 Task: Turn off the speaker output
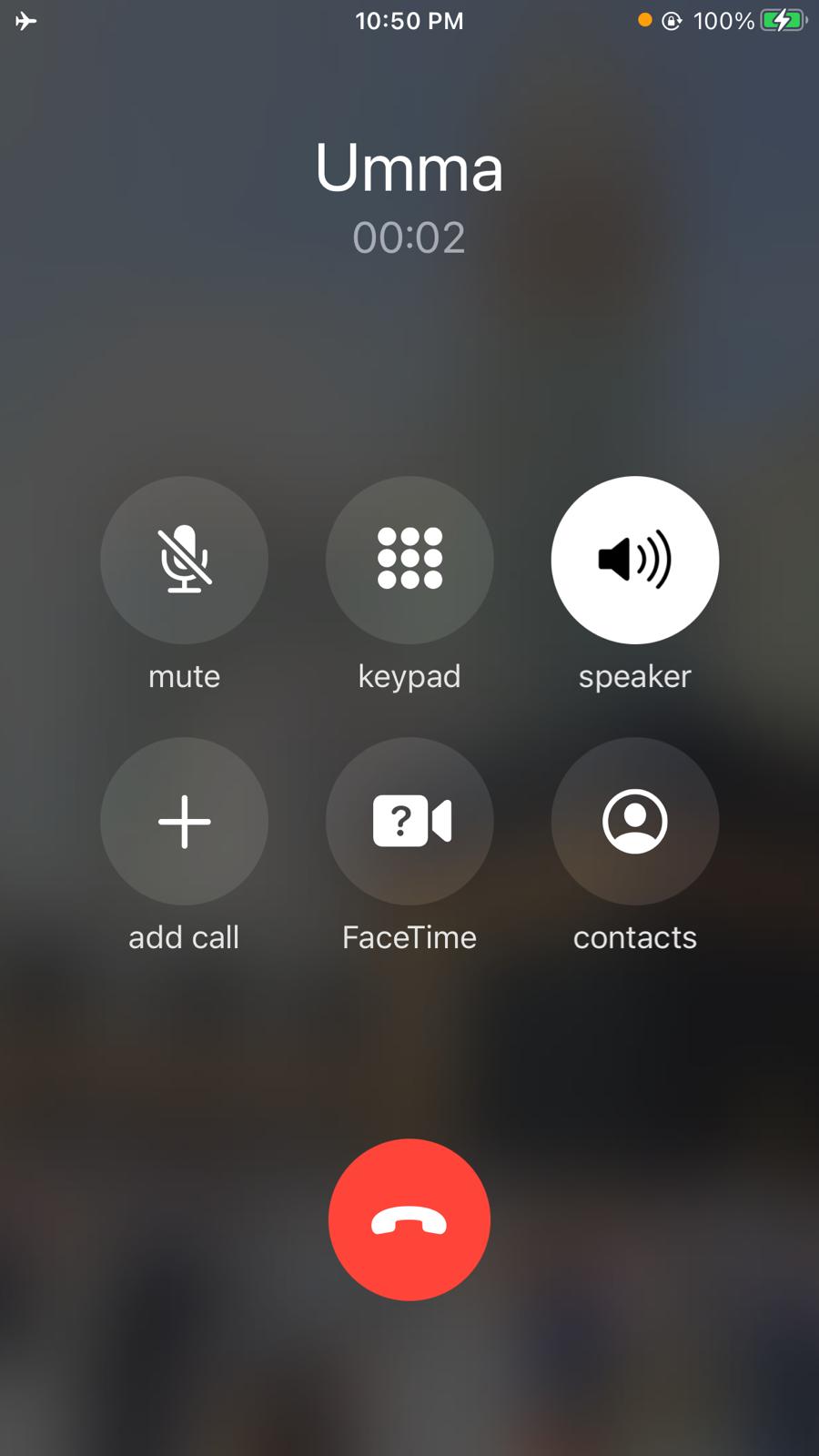(x=634, y=560)
